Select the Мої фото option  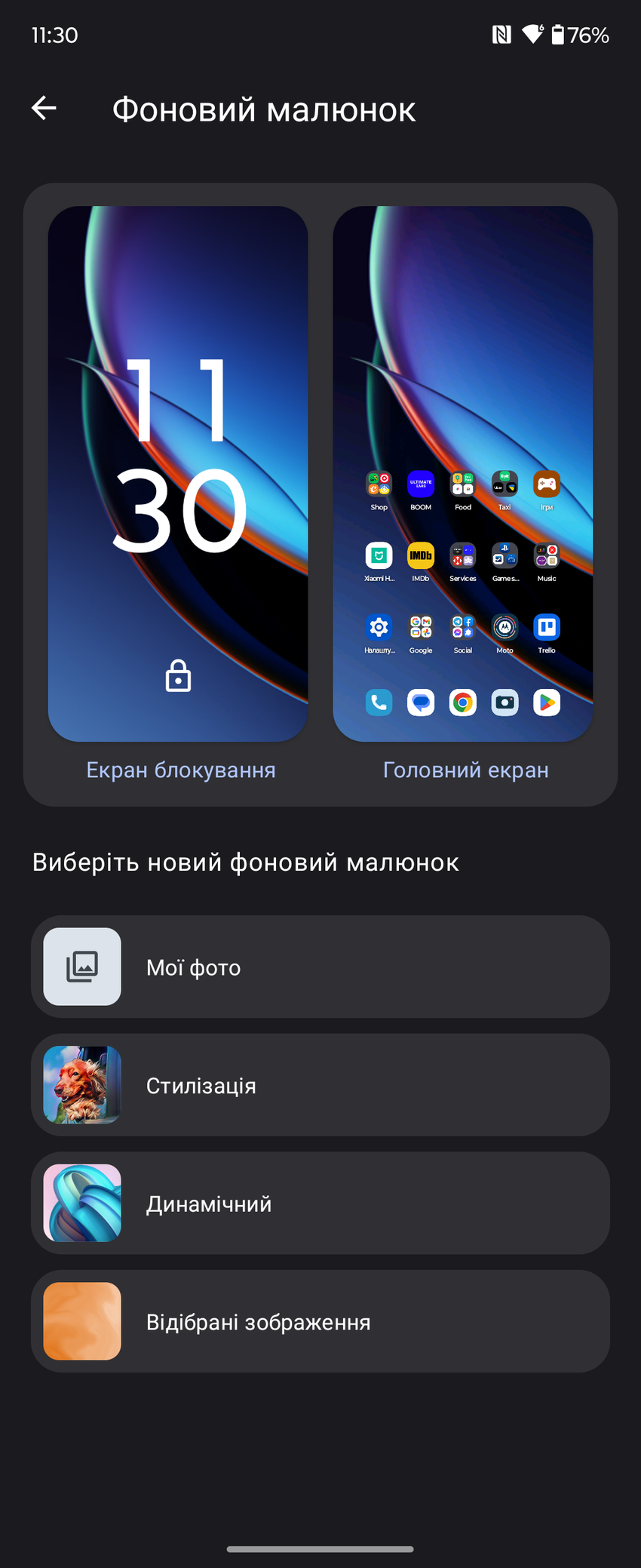[x=320, y=967]
